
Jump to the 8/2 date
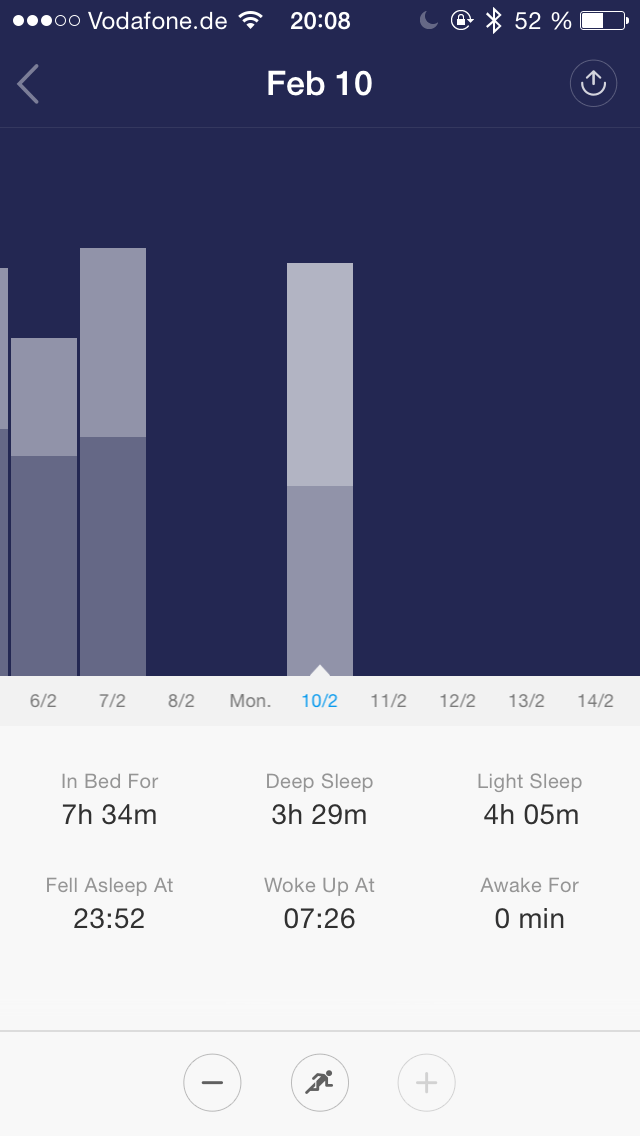coord(181,701)
